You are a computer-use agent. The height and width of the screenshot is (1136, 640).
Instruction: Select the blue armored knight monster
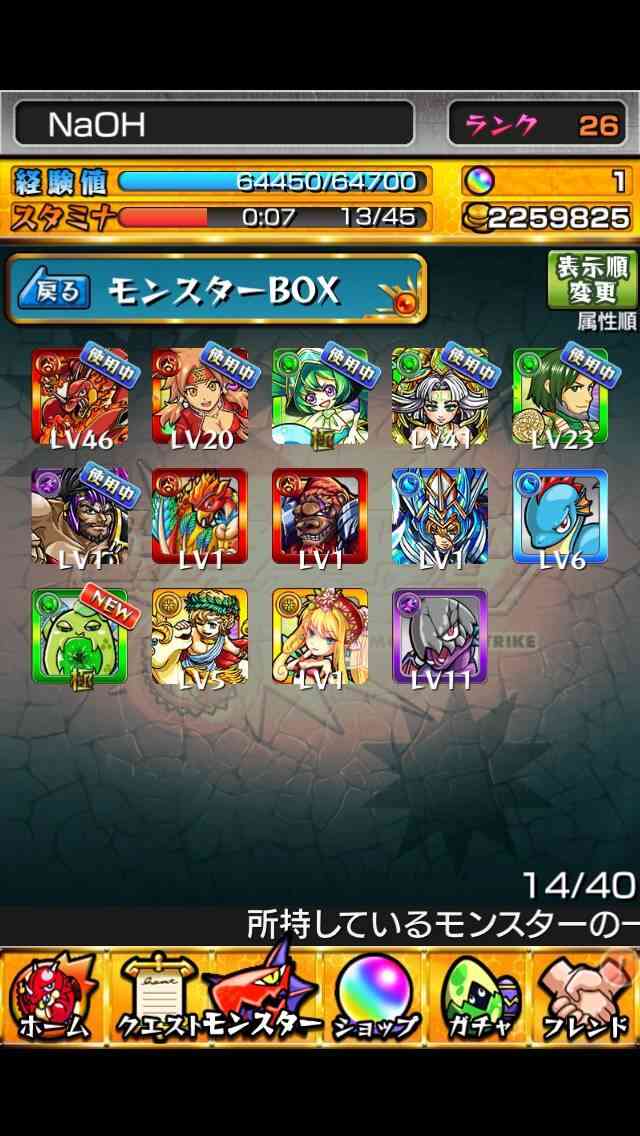click(x=440, y=516)
